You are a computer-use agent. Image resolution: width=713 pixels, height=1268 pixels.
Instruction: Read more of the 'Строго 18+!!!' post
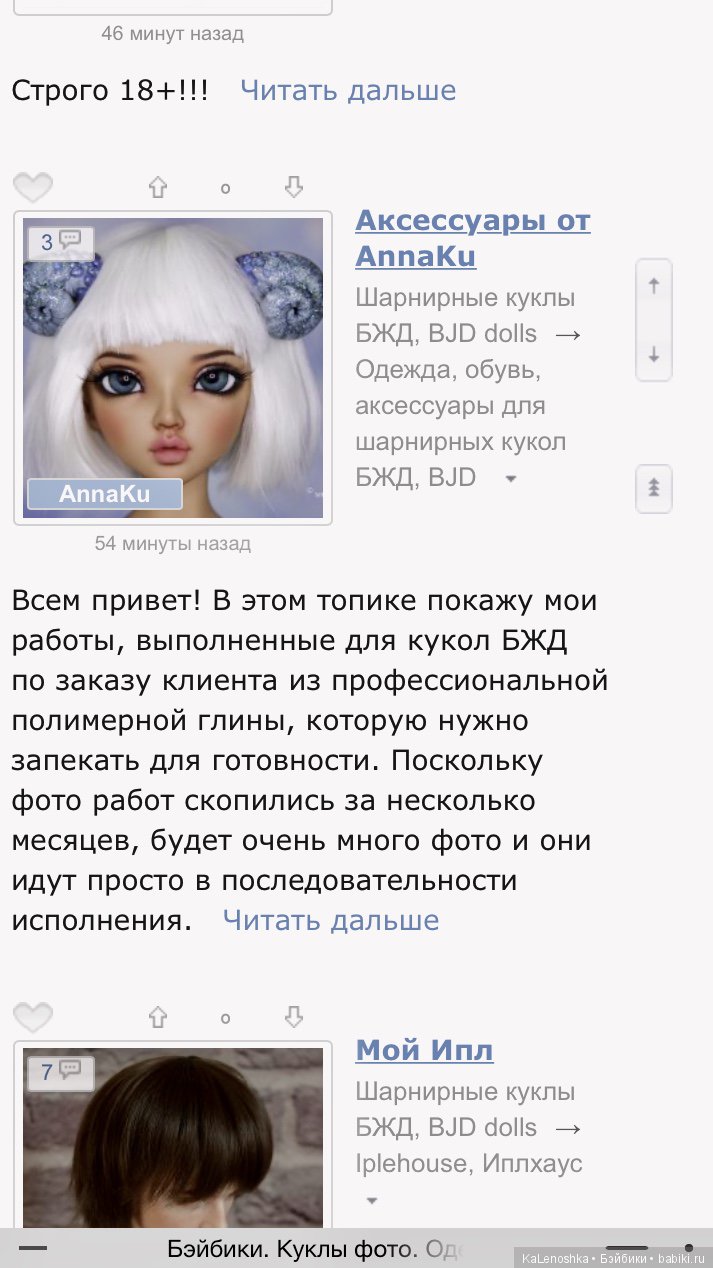pos(347,91)
